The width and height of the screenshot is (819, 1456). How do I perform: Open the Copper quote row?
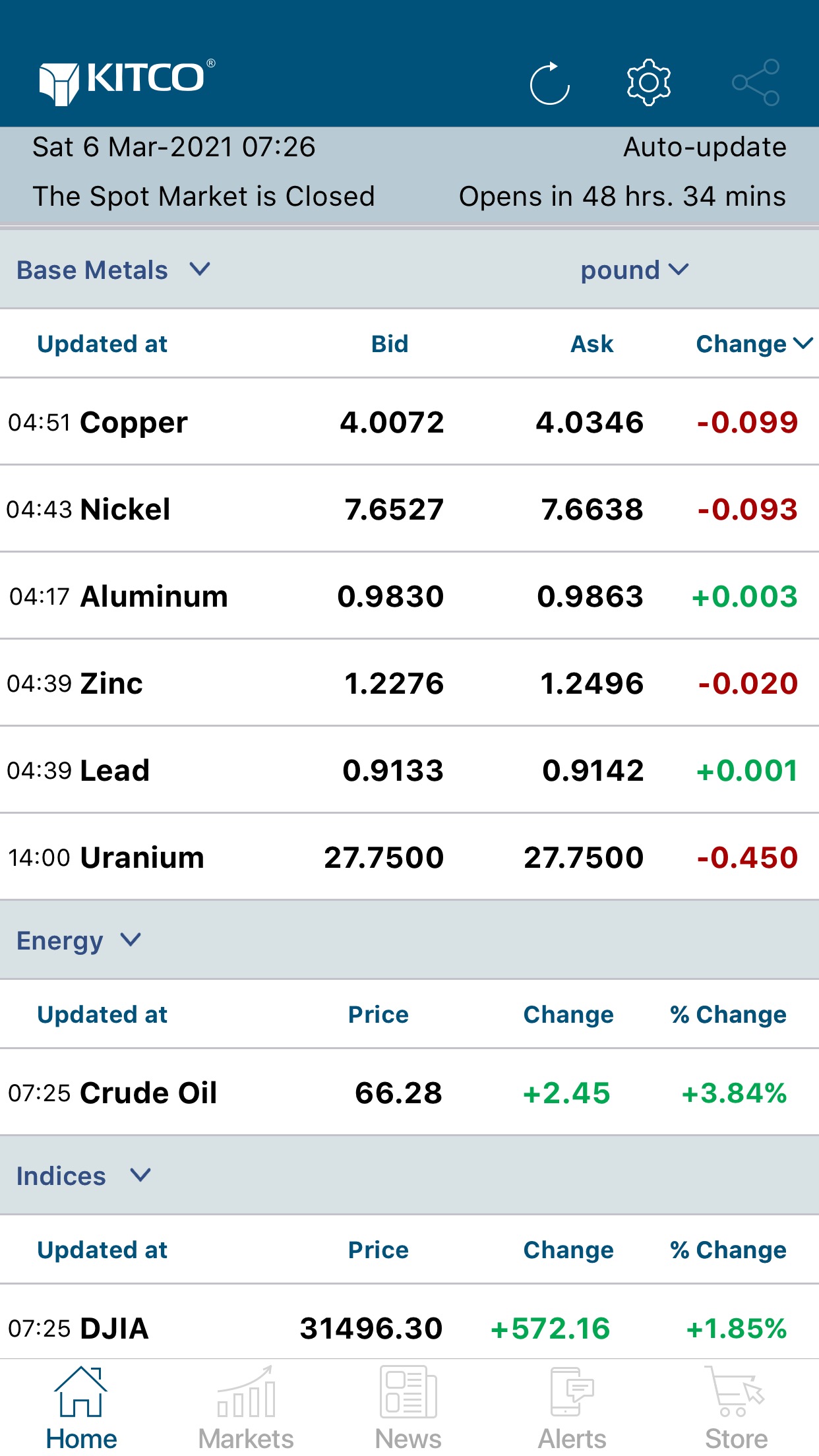coord(409,422)
